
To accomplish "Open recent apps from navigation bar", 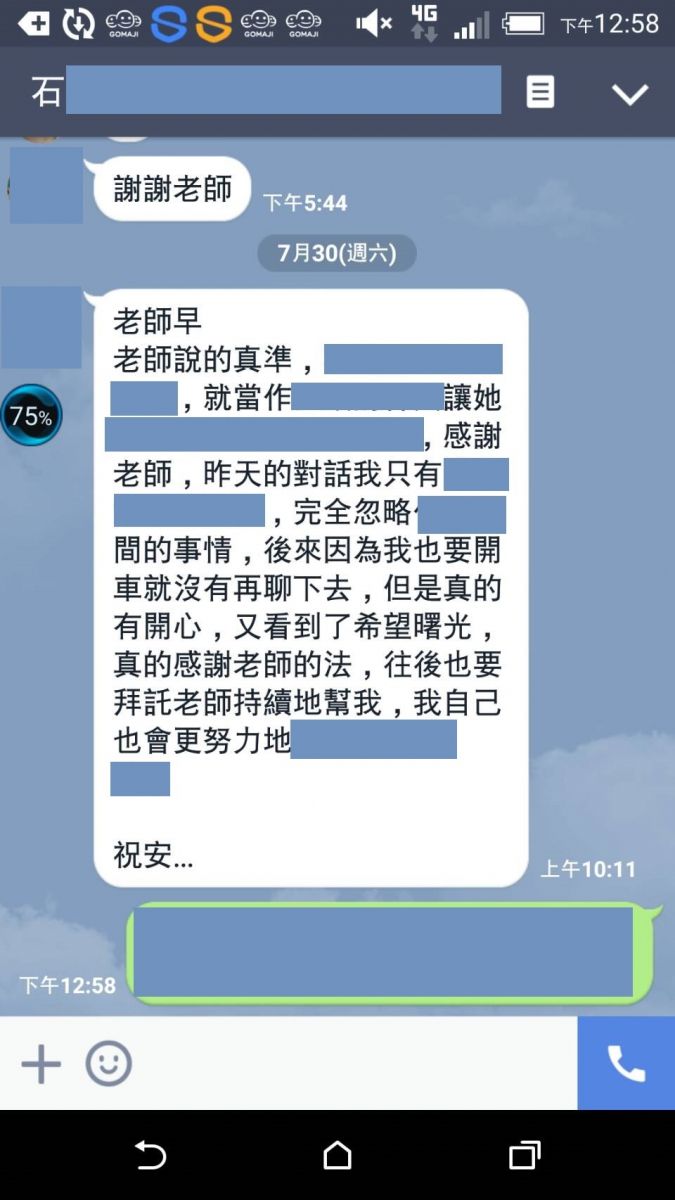I will pos(524,1156).
